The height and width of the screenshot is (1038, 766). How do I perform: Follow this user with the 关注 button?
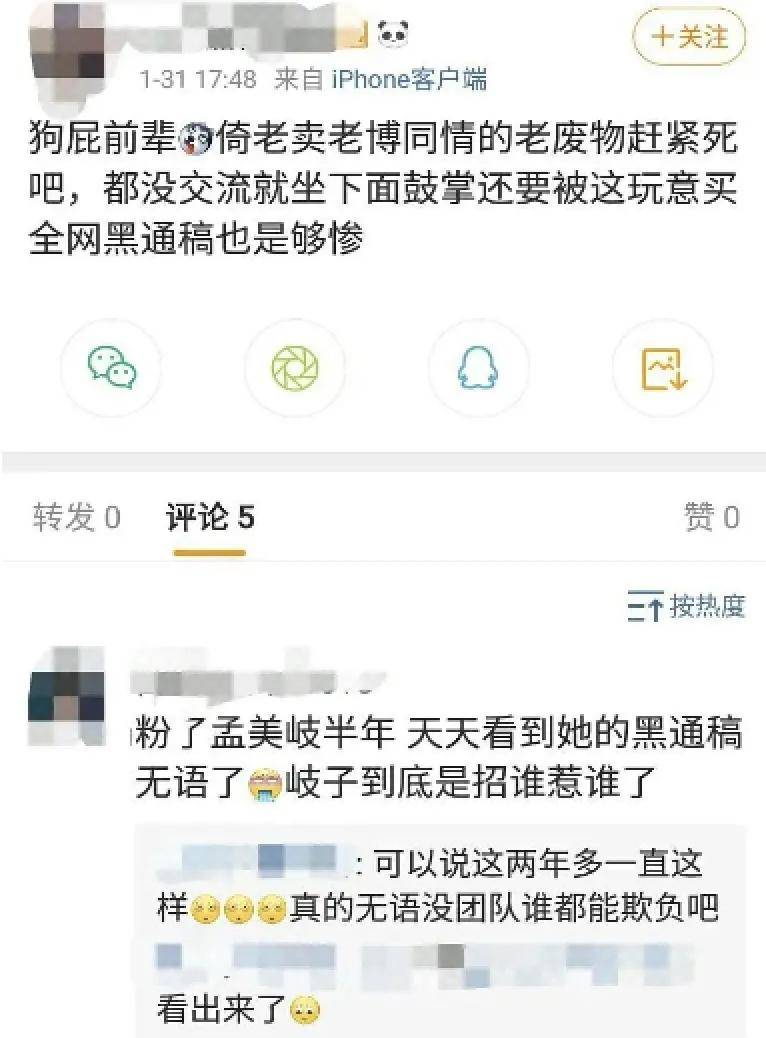pyautogui.click(x=690, y=38)
